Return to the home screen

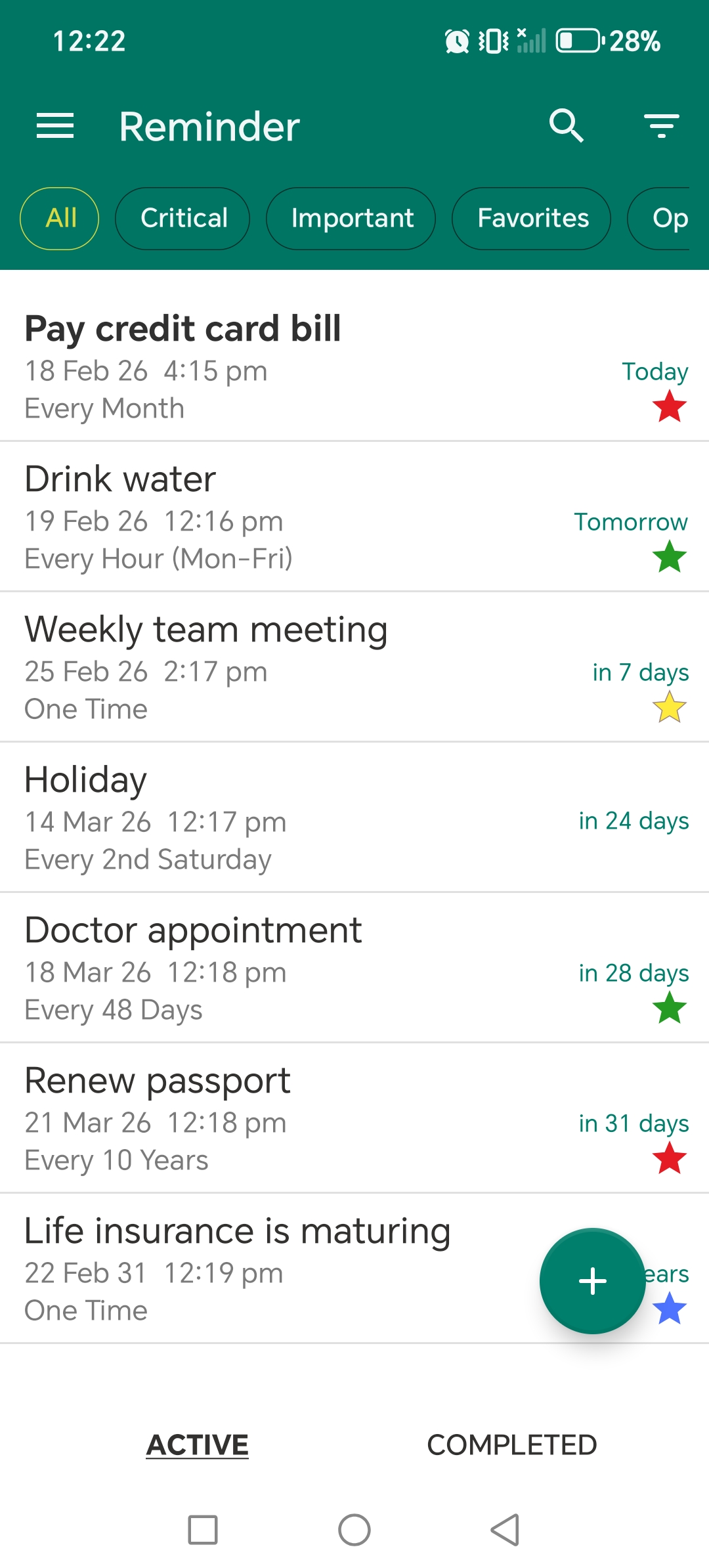tap(354, 1531)
